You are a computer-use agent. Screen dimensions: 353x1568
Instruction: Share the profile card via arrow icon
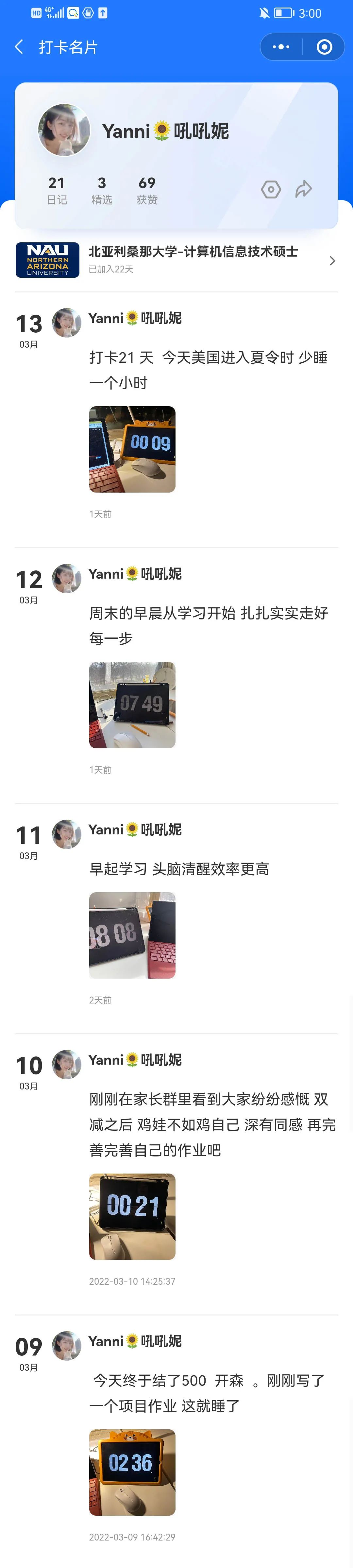[304, 190]
